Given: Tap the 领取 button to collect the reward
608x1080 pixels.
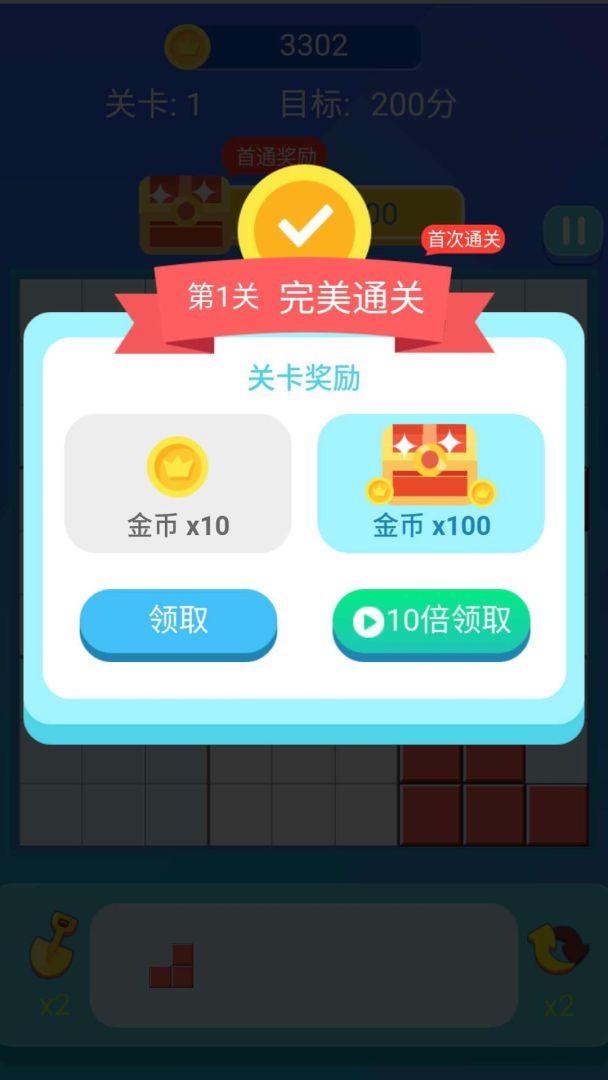Looking at the screenshot, I should (178, 621).
